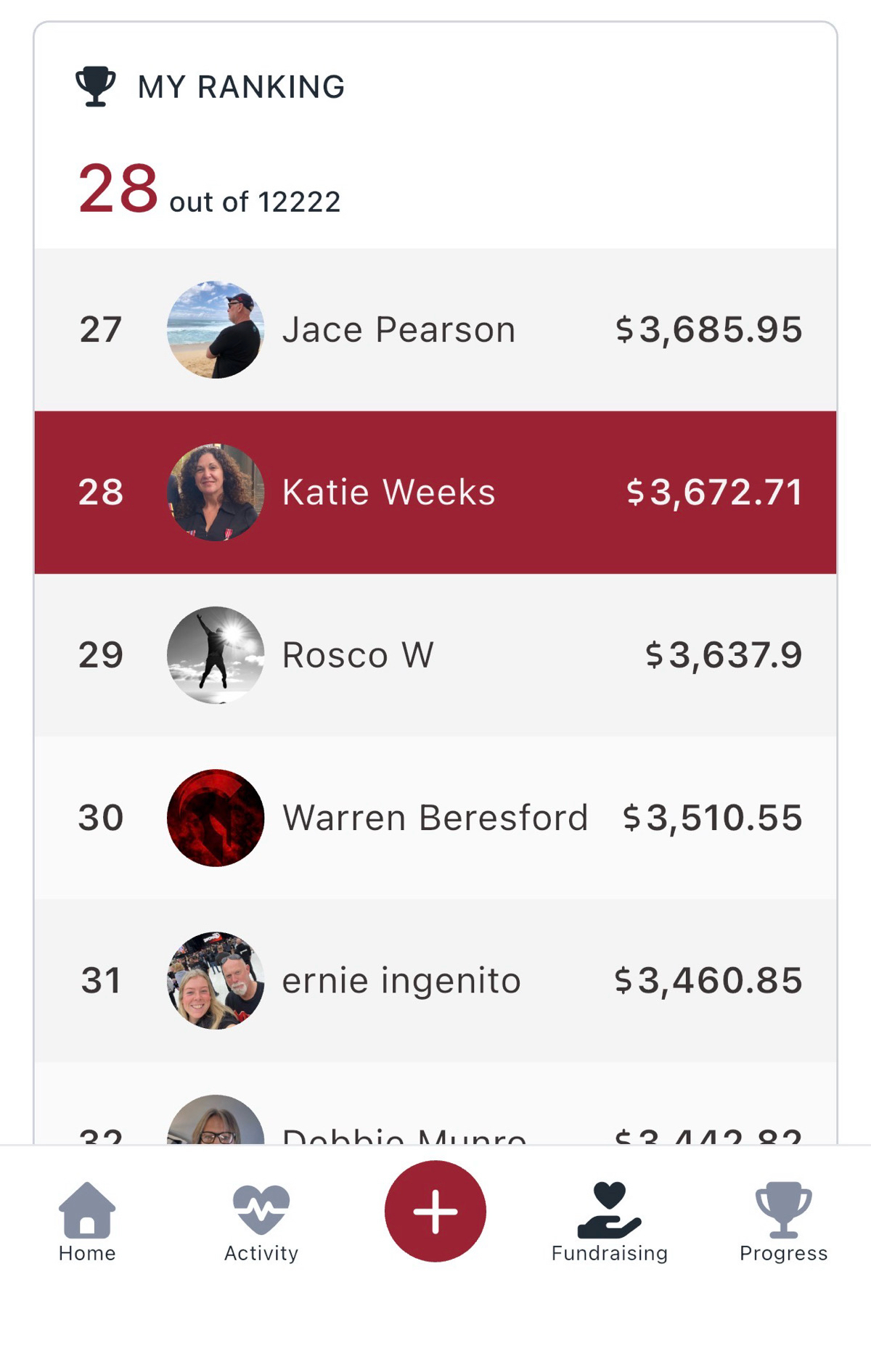Viewport: 871px width, 1372px height.
Task: Open Jace Pearson's ranking row
Action: (435, 330)
